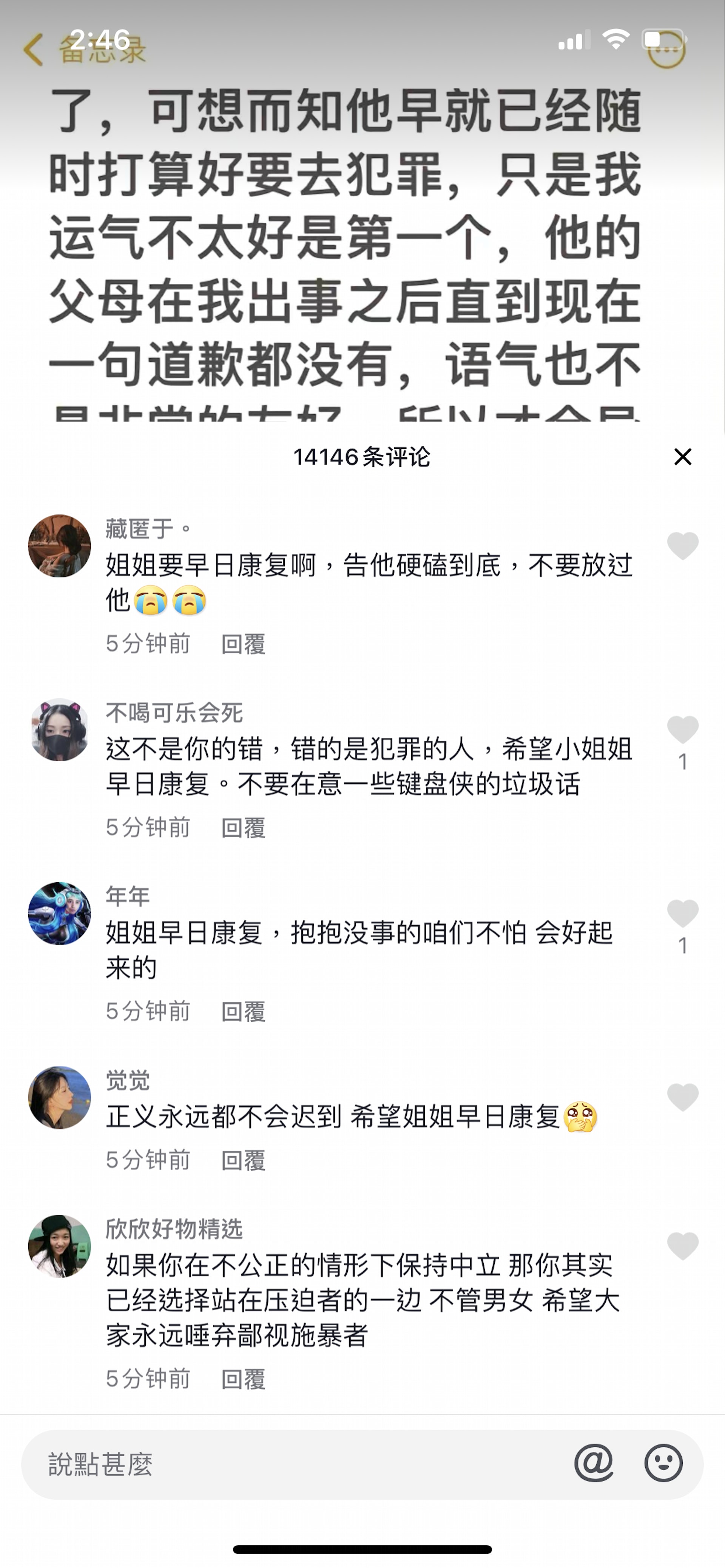The image size is (725, 1568).
Task: Open the emoji picker
Action: coord(663,1463)
